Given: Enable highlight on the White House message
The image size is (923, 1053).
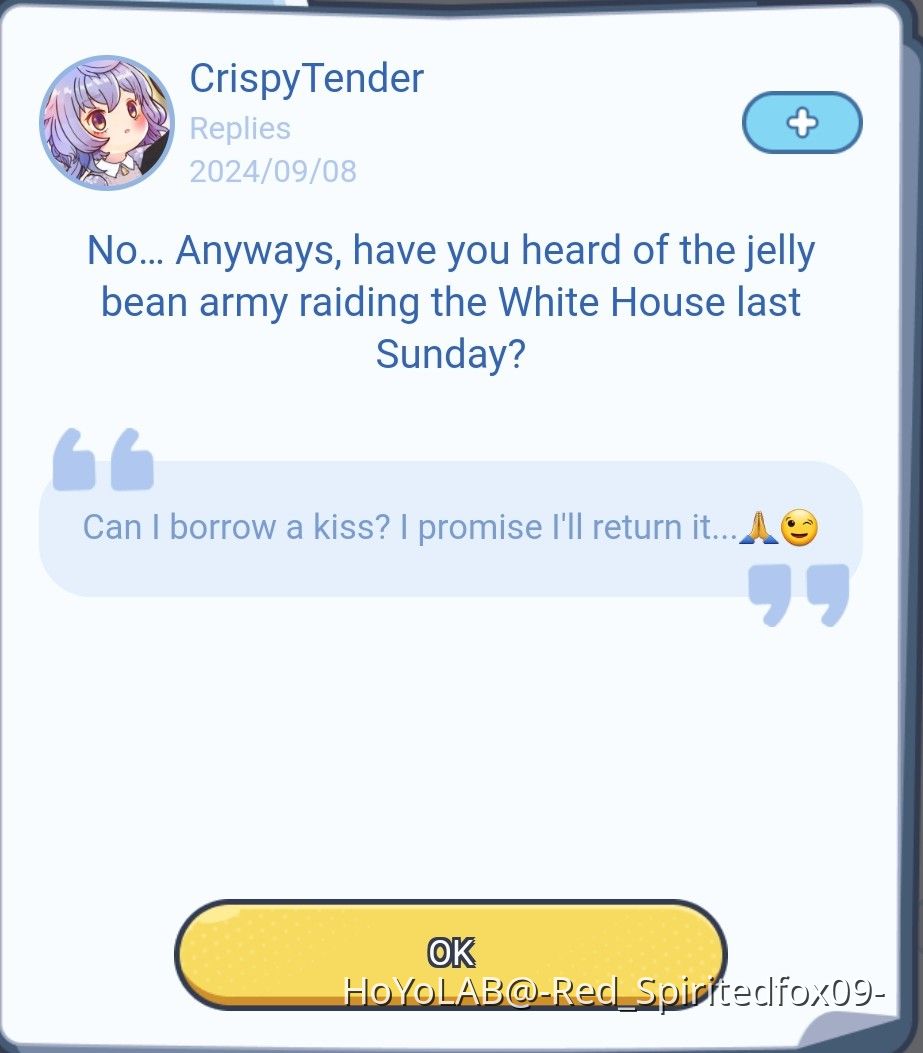Looking at the screenshot, I should coord(450,301).
